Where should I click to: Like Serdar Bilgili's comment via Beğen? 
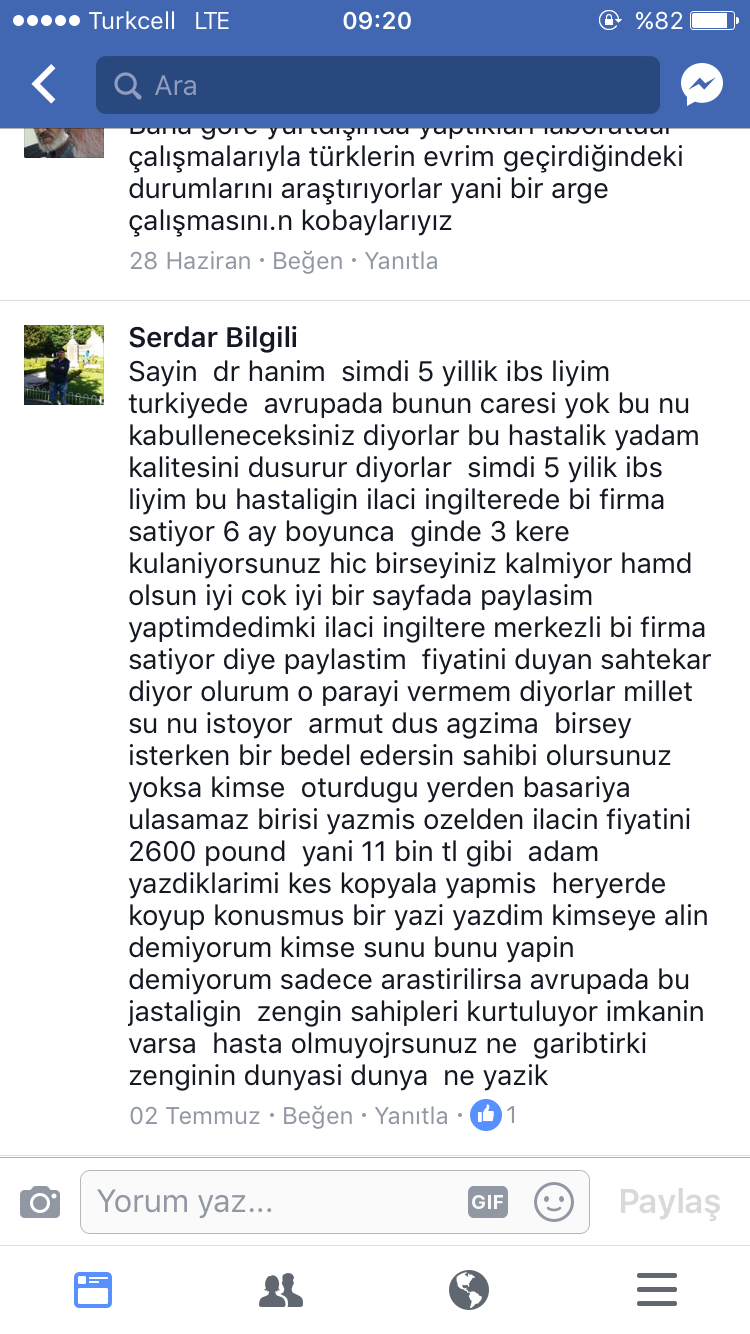pyautogui.click(x=318, y=1115)
